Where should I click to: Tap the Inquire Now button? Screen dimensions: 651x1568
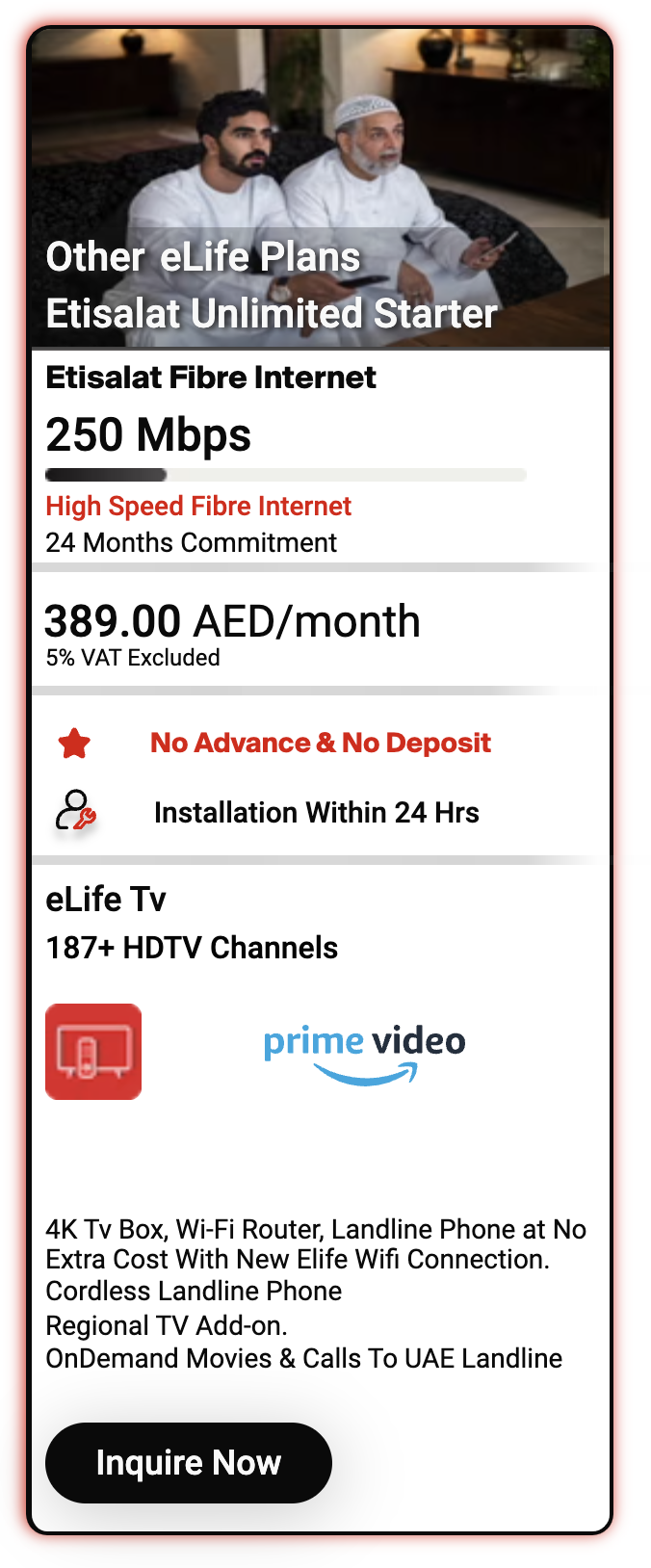click(189, 1462)
